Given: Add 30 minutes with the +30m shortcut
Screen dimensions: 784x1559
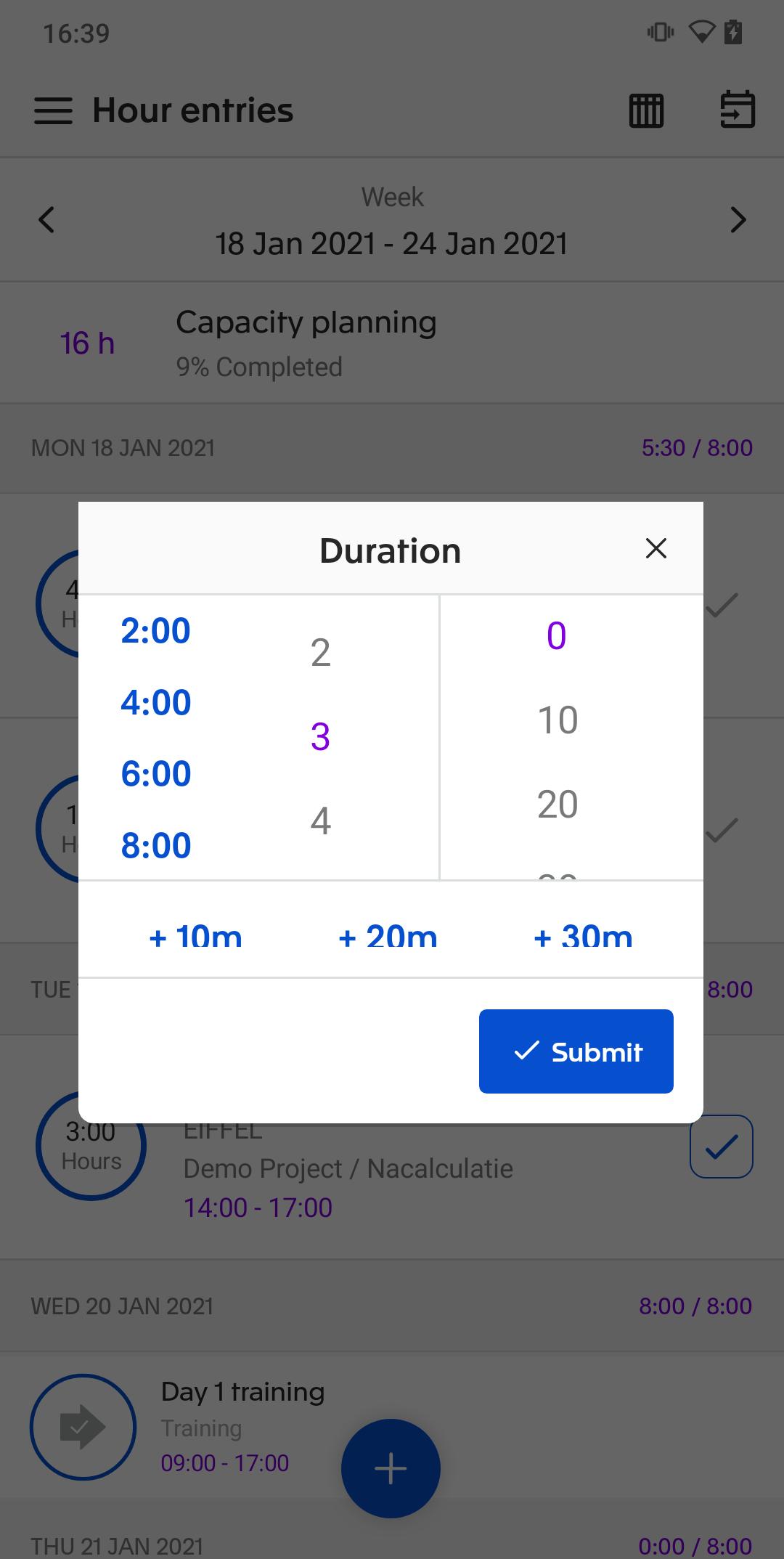Looking at the screenshot, I should [x=581, y=937].
